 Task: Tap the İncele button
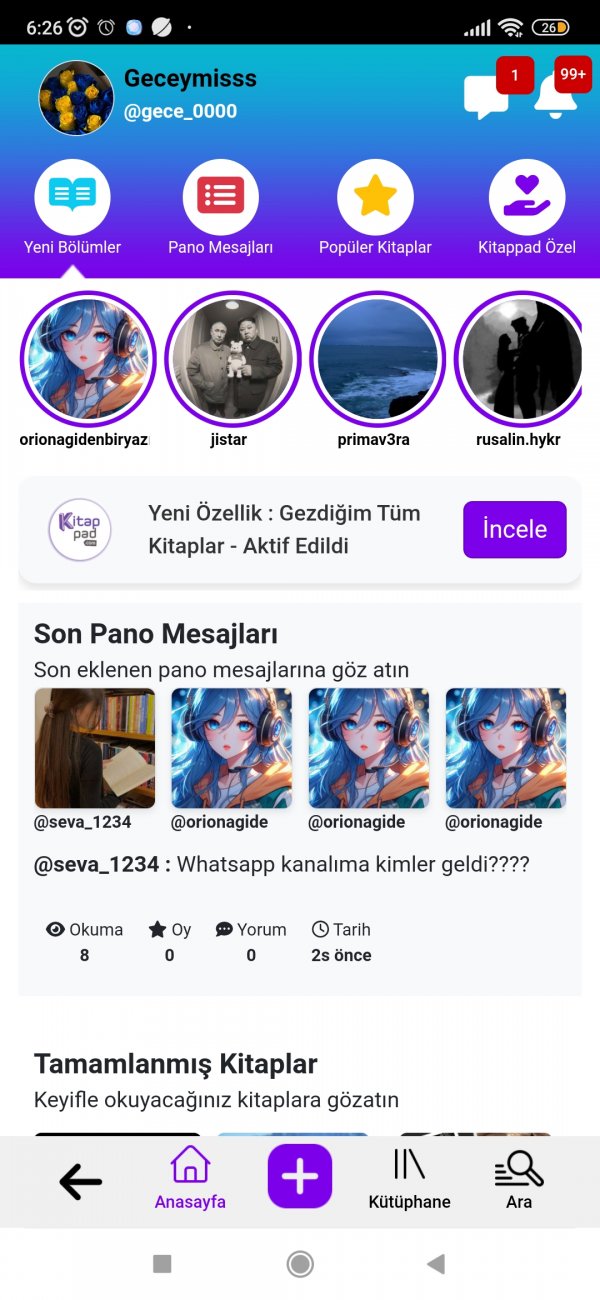point(514,529)
